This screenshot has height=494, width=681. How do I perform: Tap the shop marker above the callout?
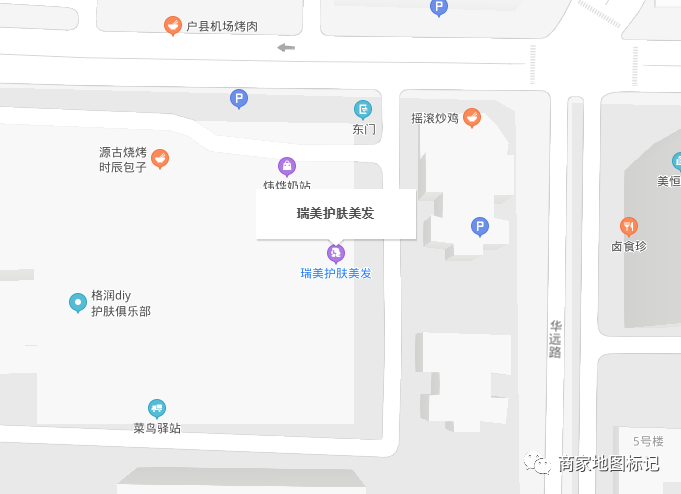point(287,166)
